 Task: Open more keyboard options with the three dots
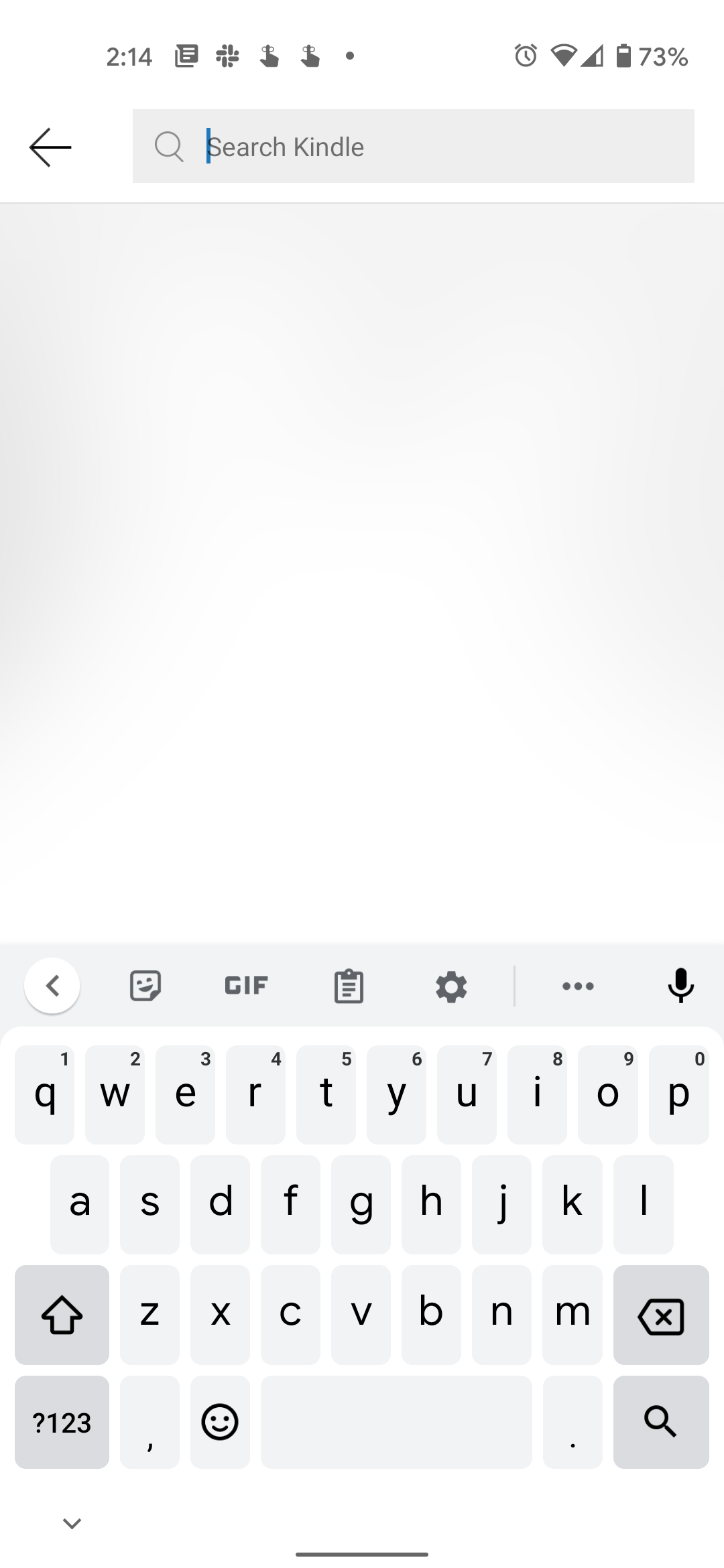[577, 985]
